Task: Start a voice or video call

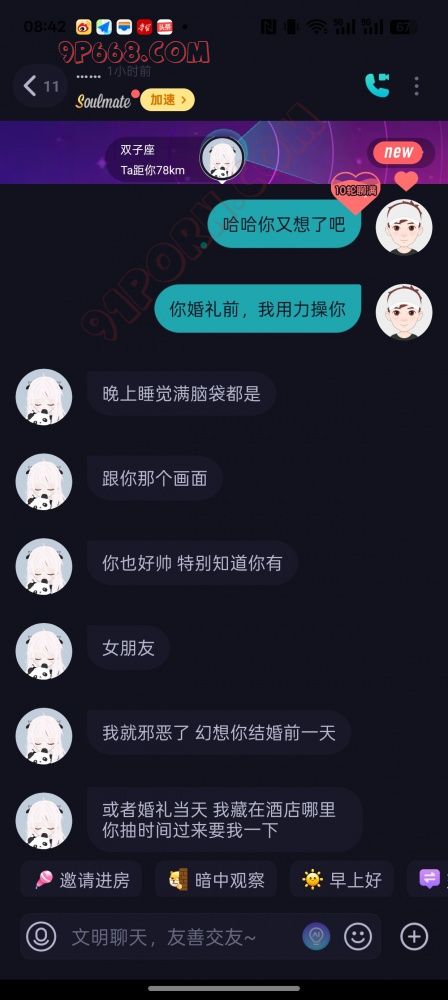Action: 377,85
